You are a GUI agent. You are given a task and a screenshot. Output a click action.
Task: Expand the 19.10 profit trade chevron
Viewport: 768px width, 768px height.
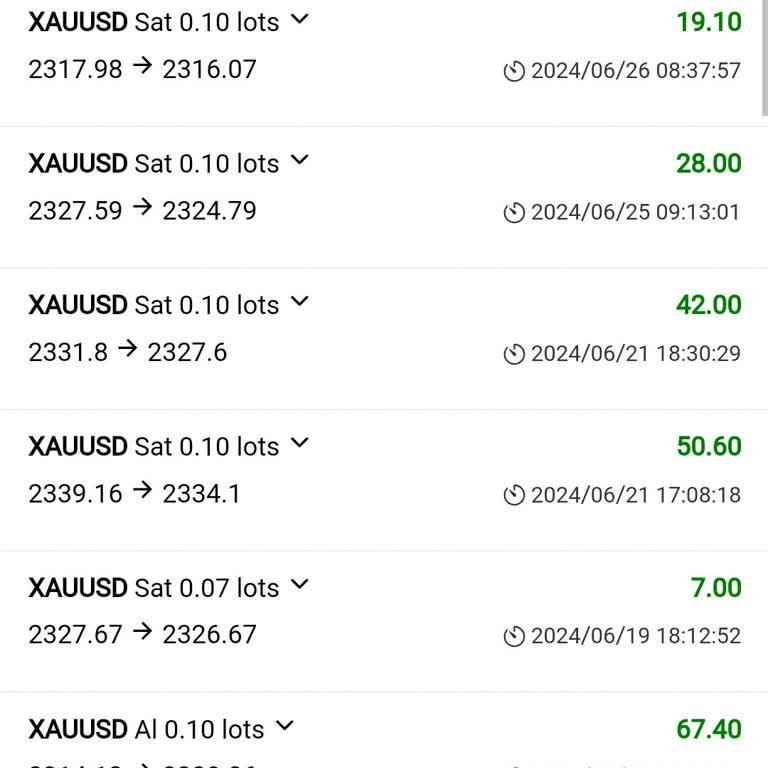(x=299, y=19)
